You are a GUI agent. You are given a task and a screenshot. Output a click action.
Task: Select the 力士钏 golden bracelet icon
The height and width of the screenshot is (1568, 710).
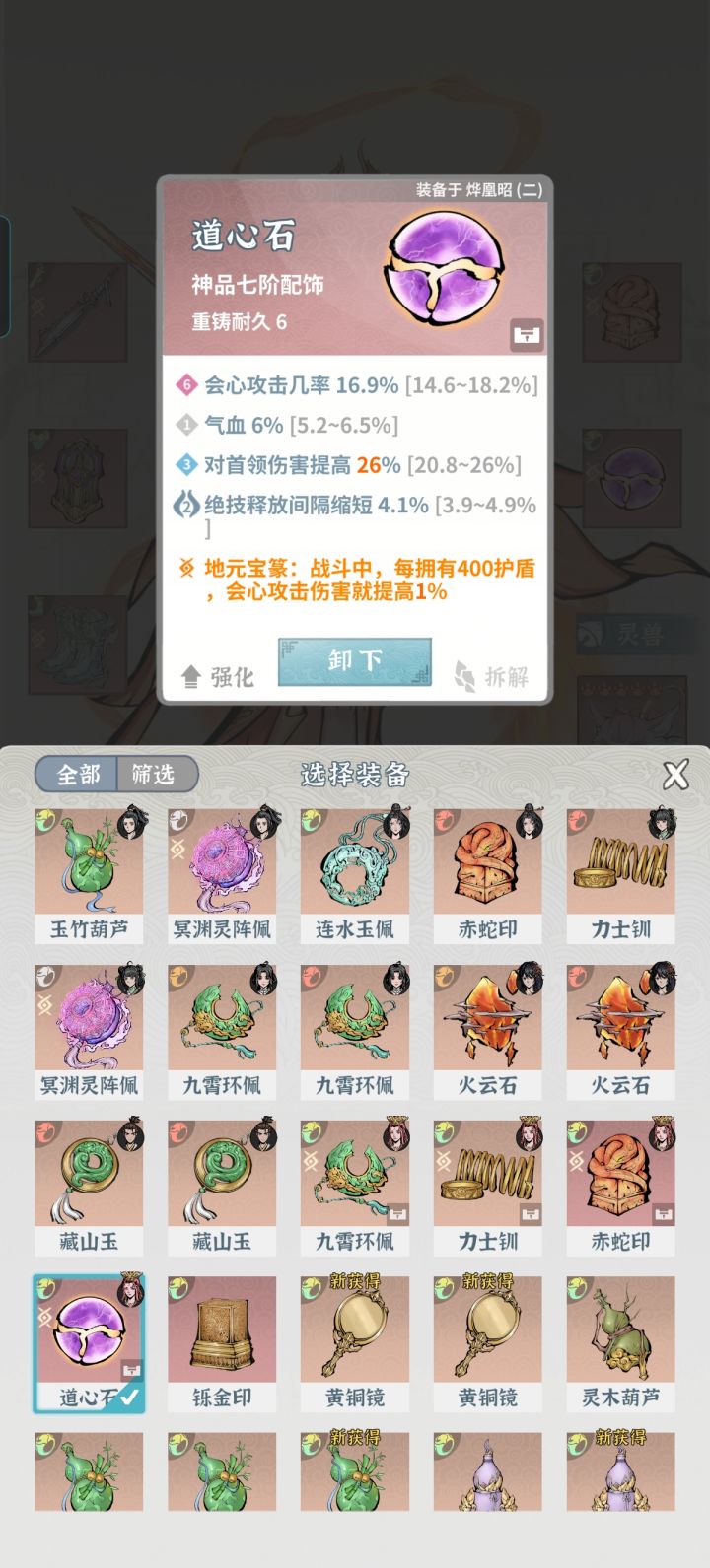(620, 867)
